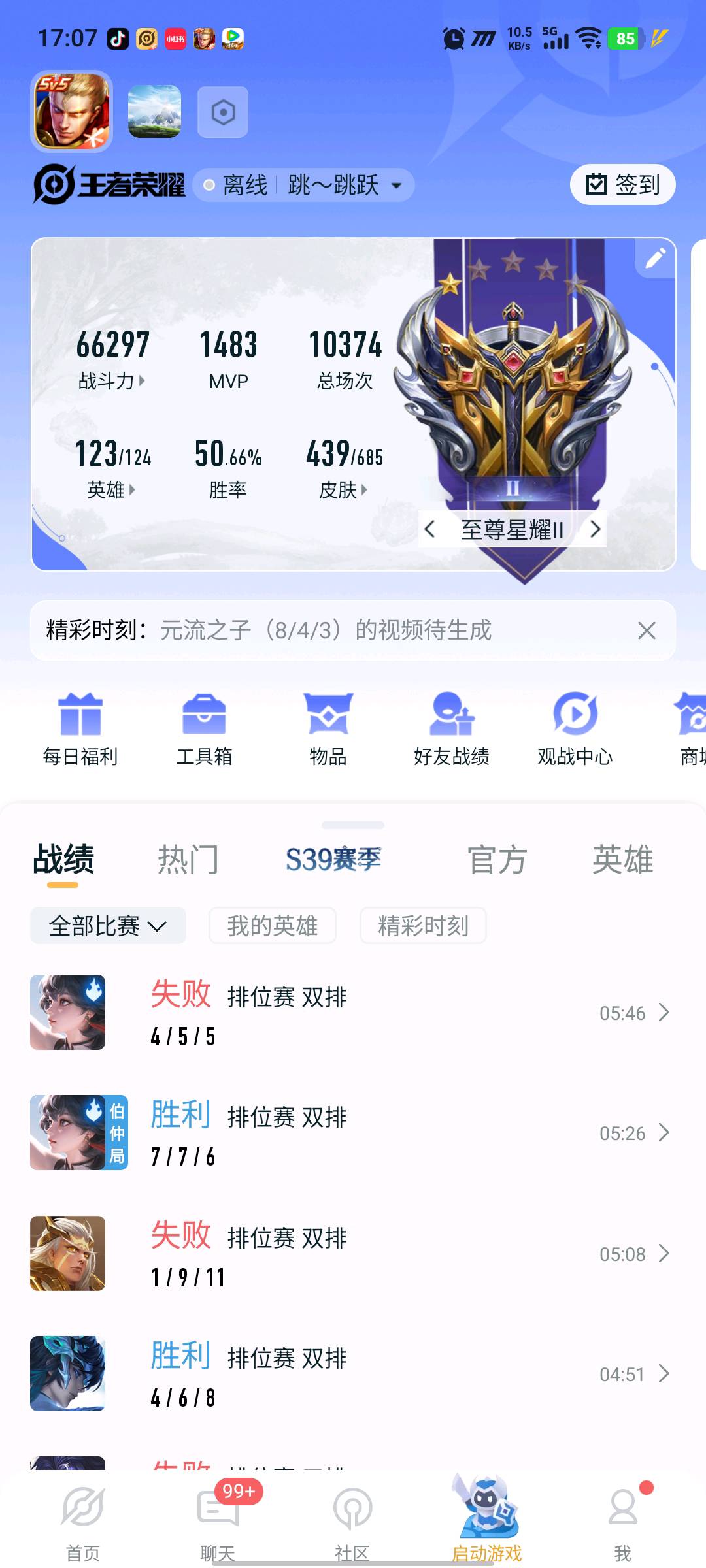Edit the profile stats card
706x1568 pixels.
pyautogui.click(x=655, y=258)
